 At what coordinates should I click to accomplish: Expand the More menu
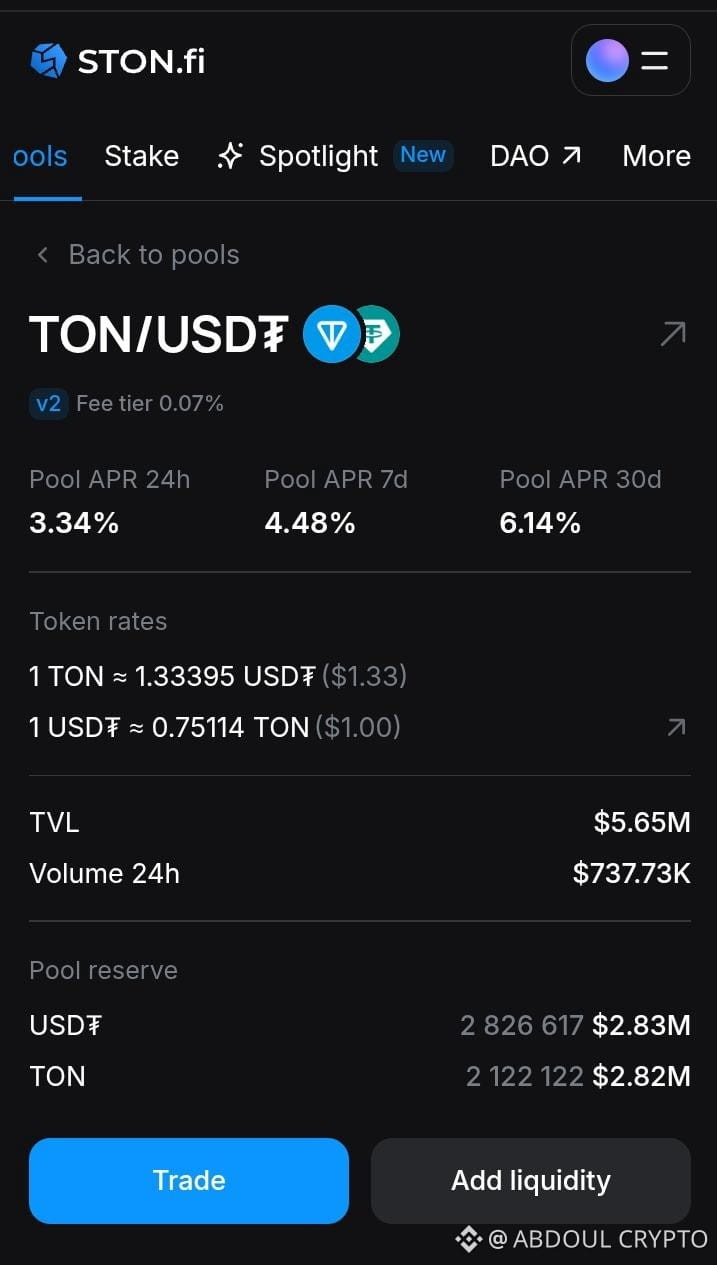click(x=656, y=156)
